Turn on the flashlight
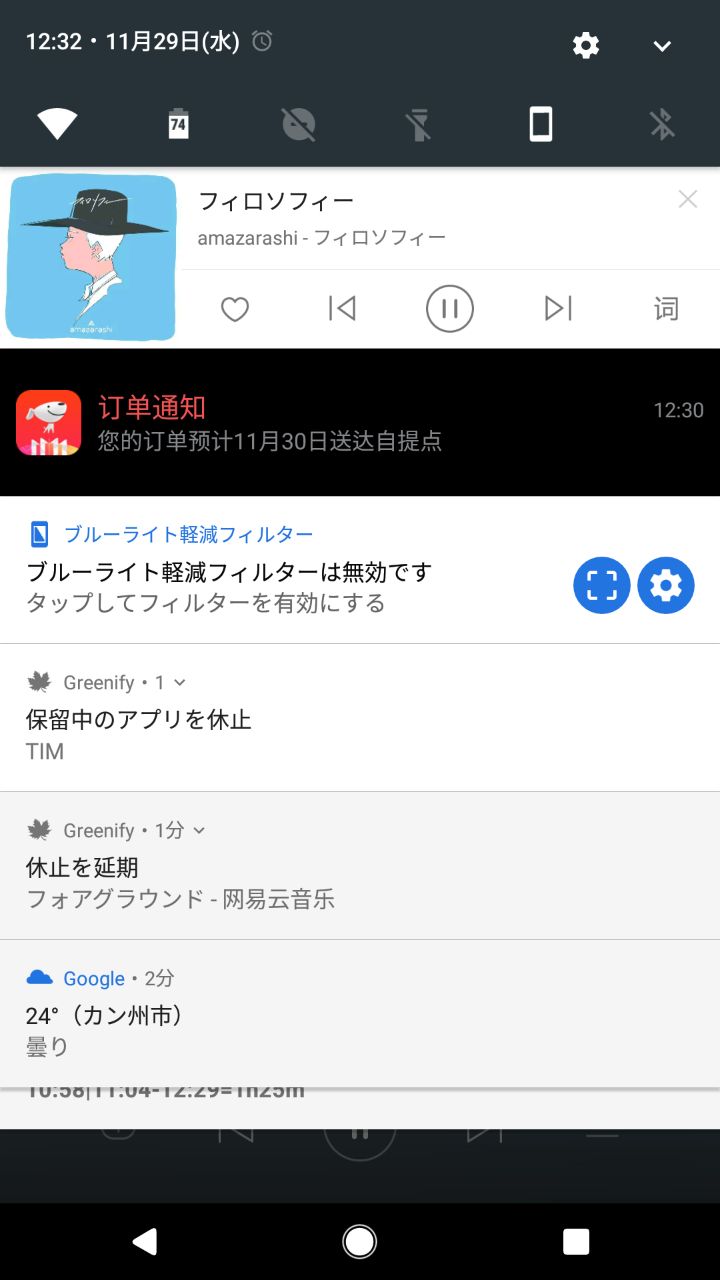 click(x=419, y=124)
